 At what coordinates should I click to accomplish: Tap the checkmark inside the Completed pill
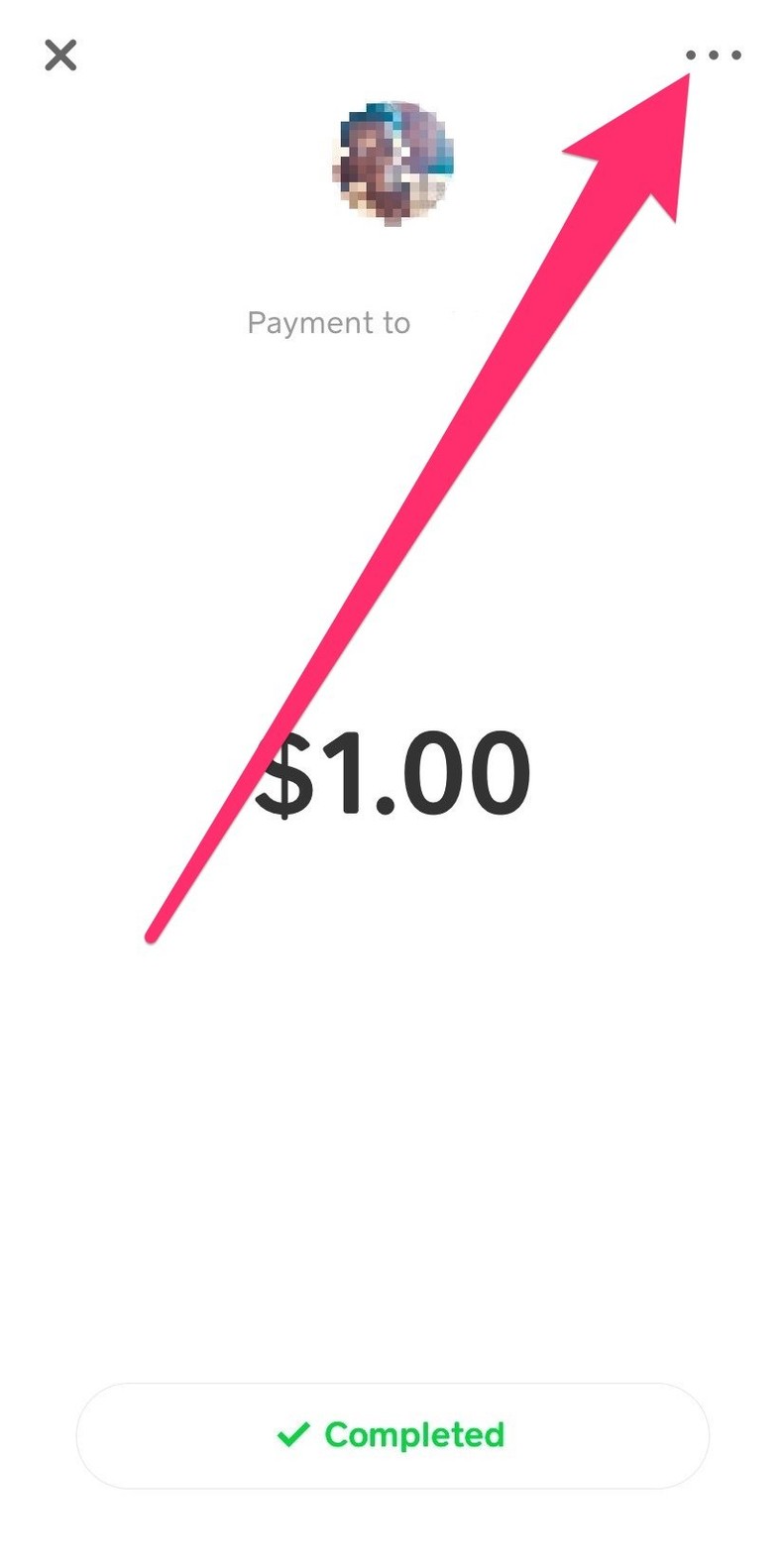[x=292, y=1435]
